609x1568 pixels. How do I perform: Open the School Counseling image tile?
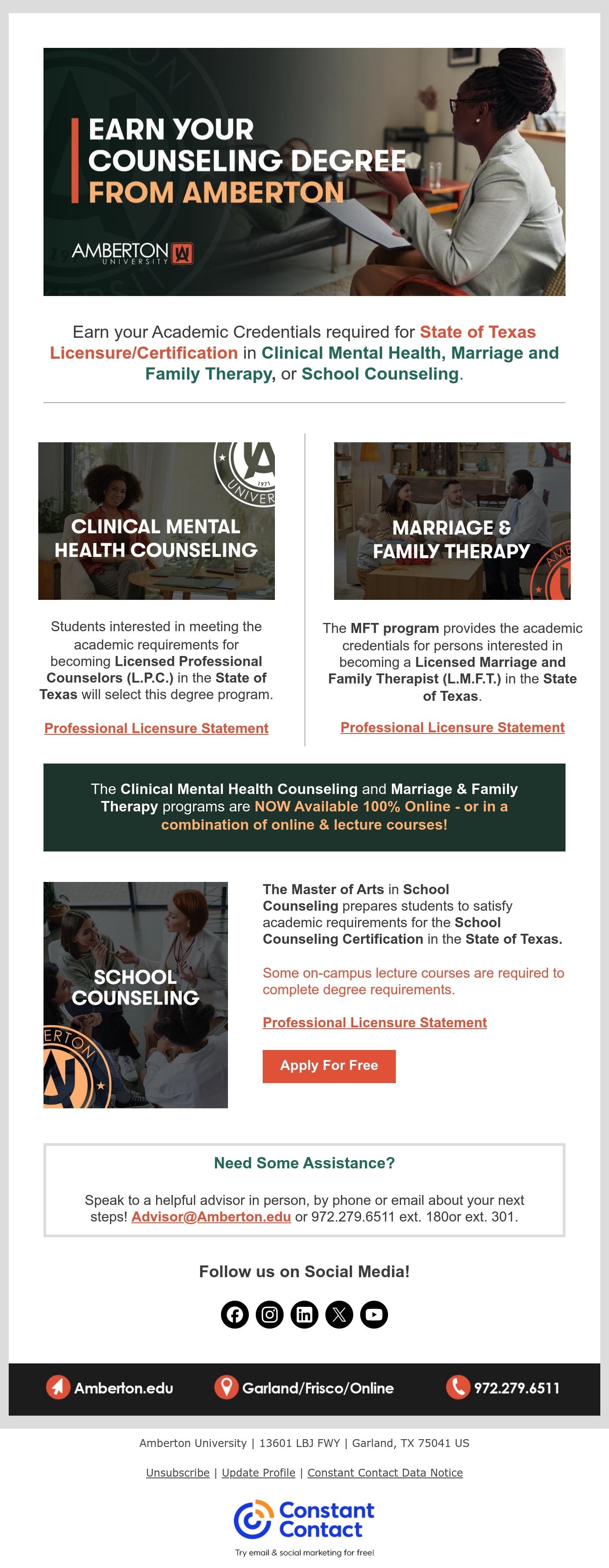136,995
